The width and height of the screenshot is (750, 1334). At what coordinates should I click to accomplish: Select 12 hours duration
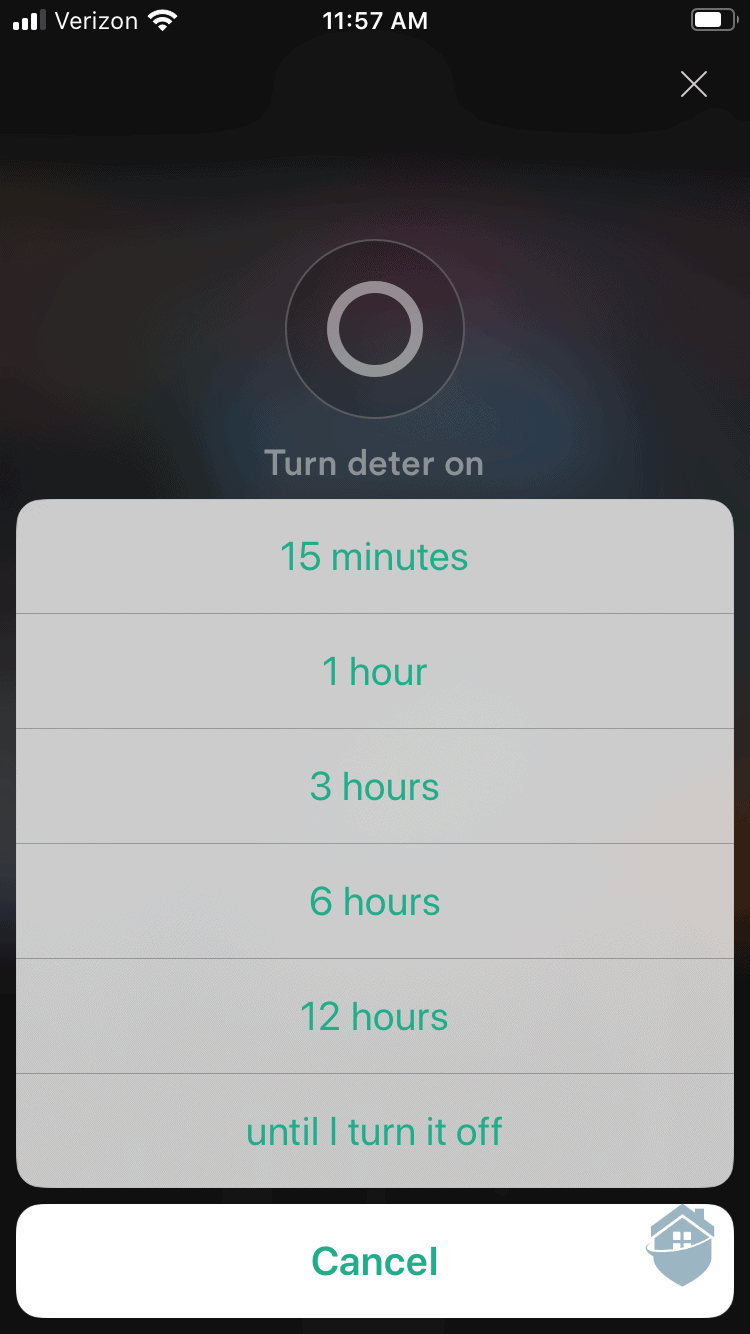(374, 1017)
